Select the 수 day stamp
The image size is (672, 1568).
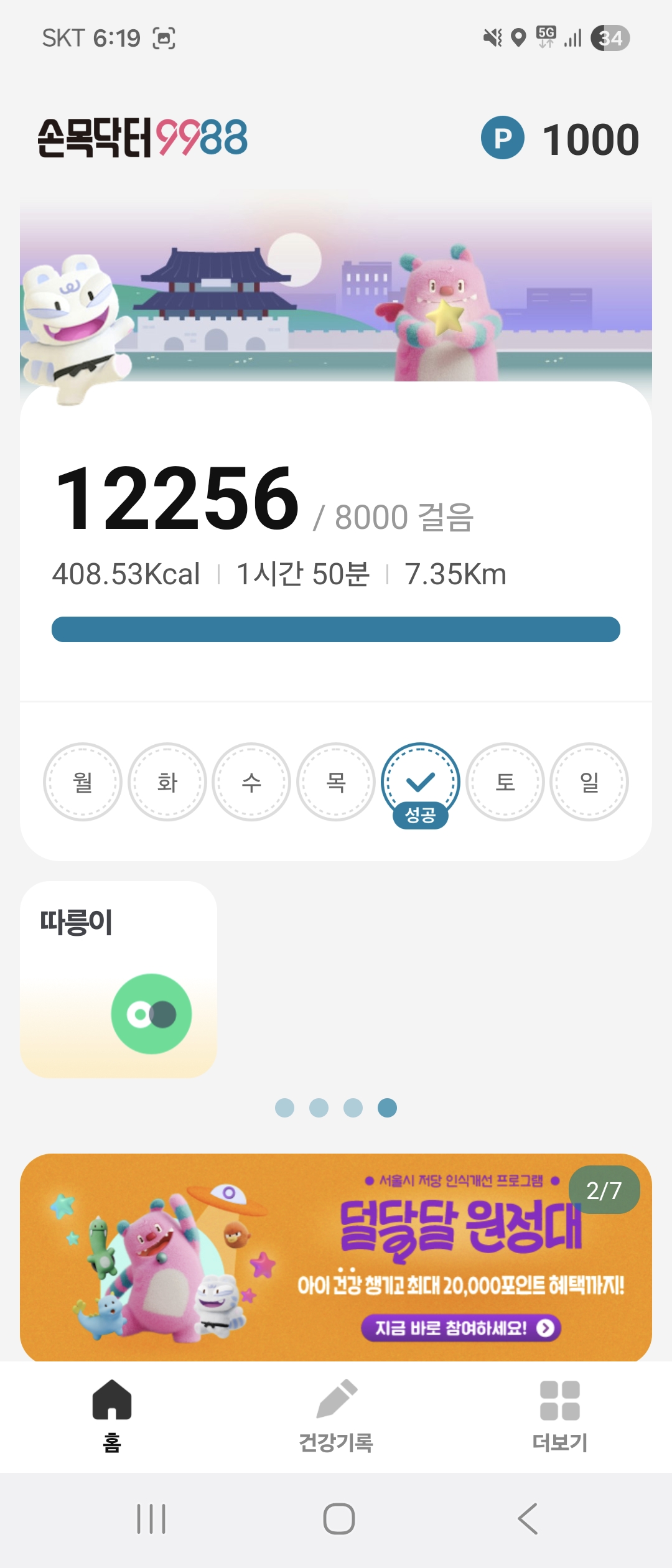coord(251,782)
